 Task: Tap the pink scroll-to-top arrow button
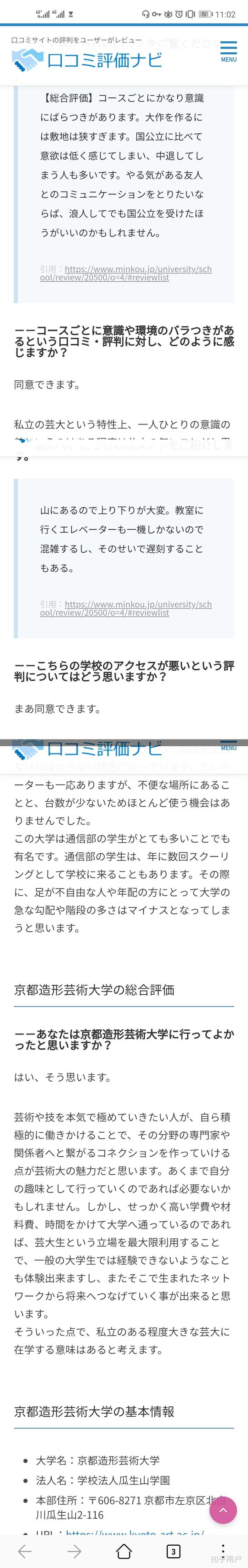223,1505
